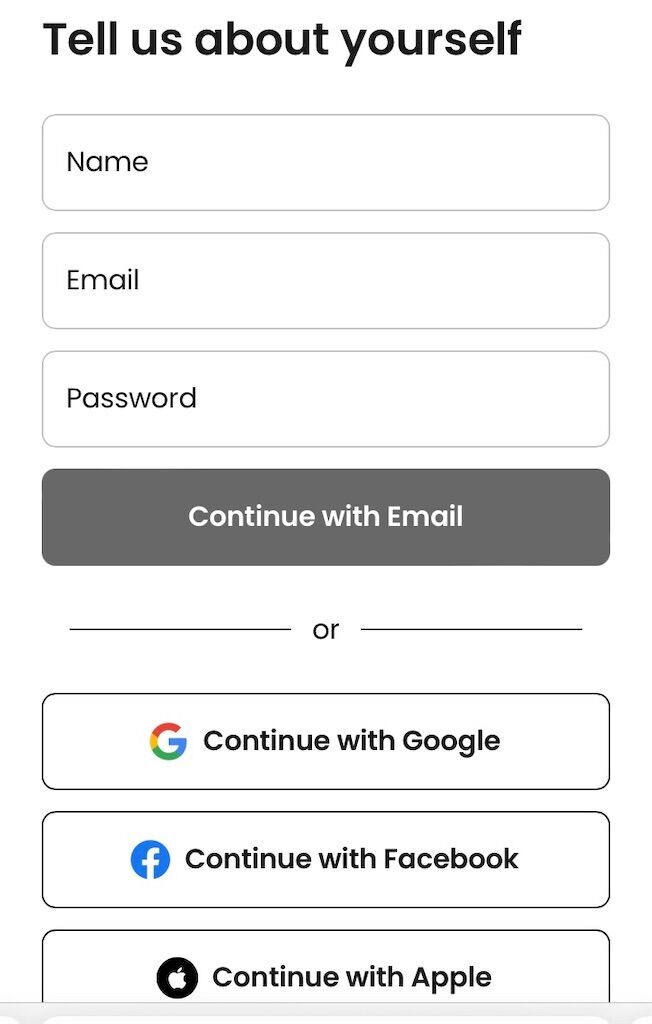Focus the Email text field
Viewport: 652px width, 1024px height.
point(325,280)
